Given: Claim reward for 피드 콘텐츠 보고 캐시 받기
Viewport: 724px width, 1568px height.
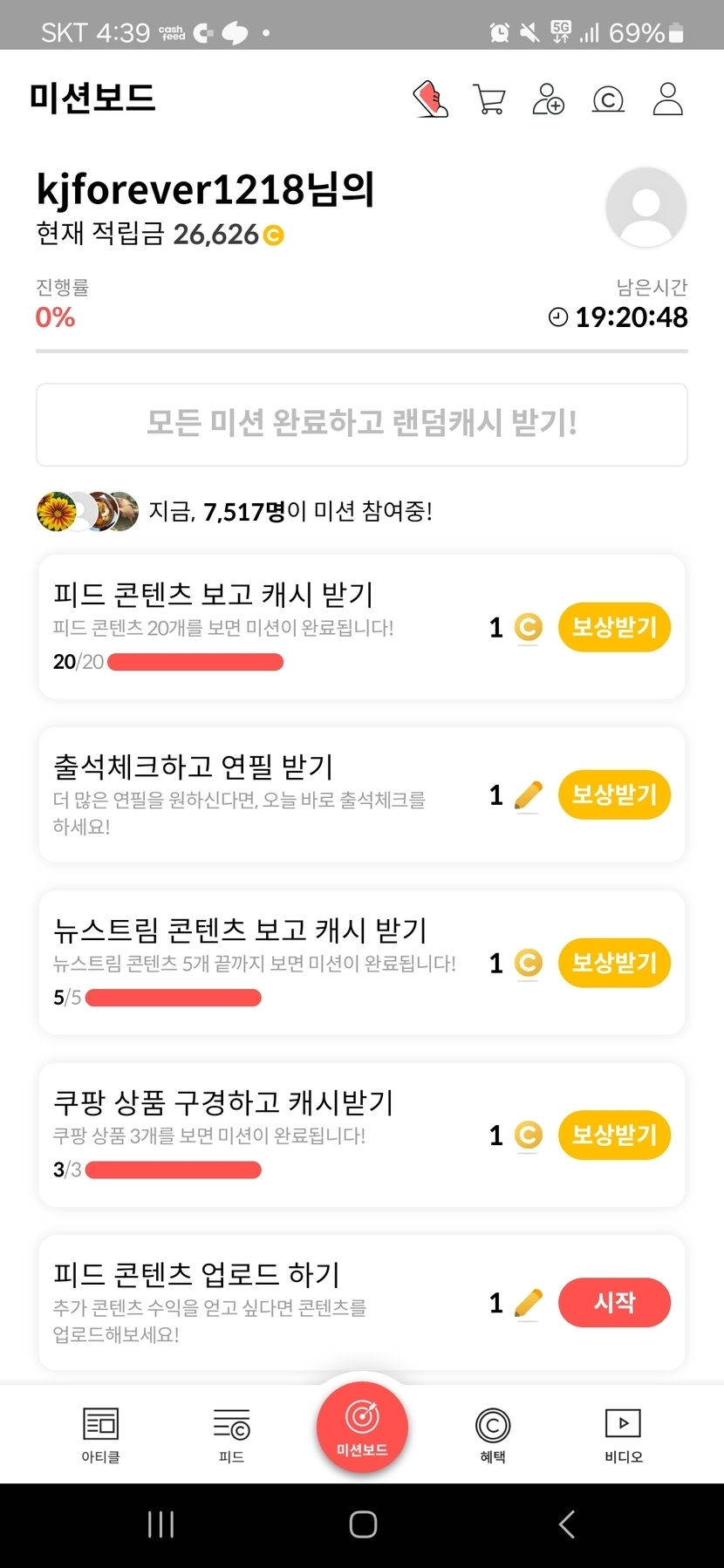Looking at the screenshot, I should [x=614, y=627].
